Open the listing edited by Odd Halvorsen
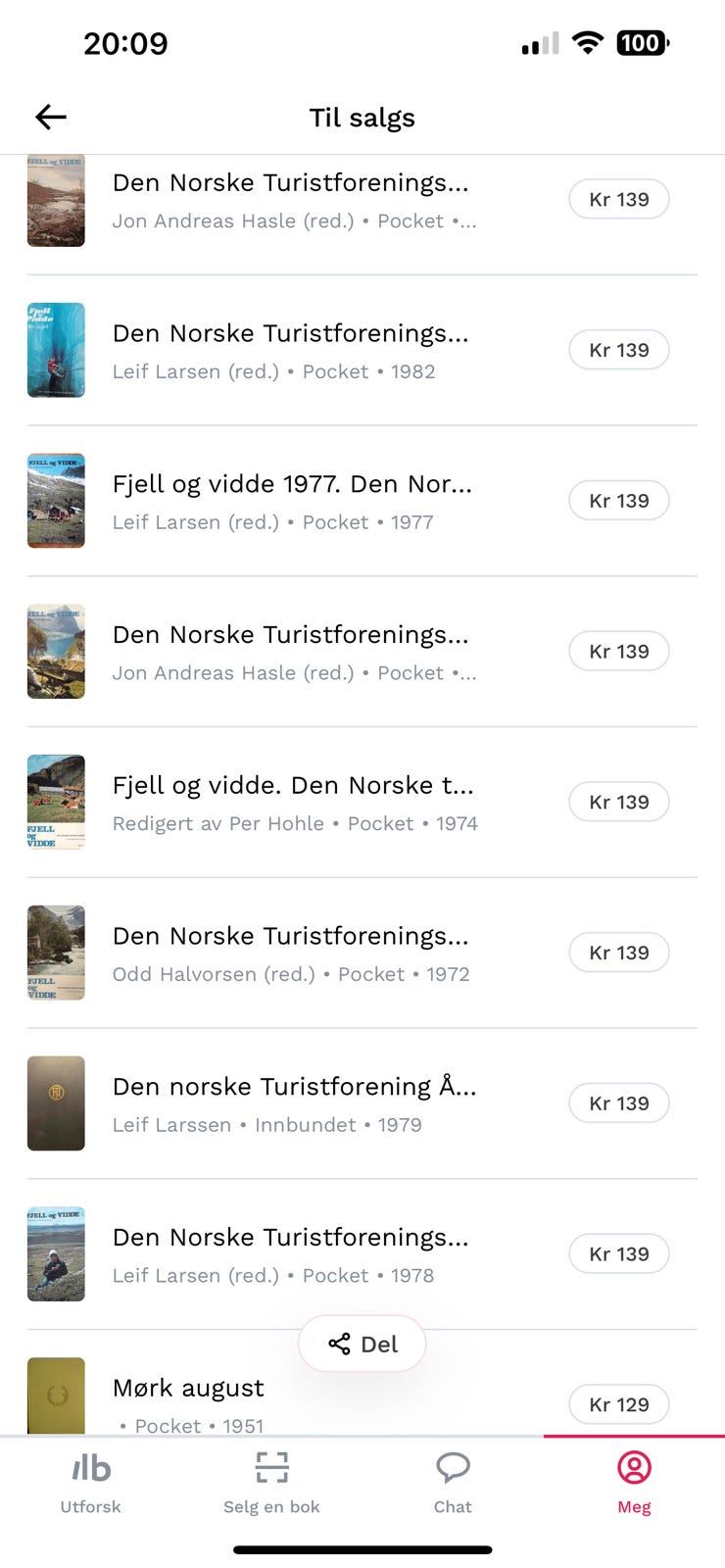The image size is (725, 1568). (x=294, y=952)
